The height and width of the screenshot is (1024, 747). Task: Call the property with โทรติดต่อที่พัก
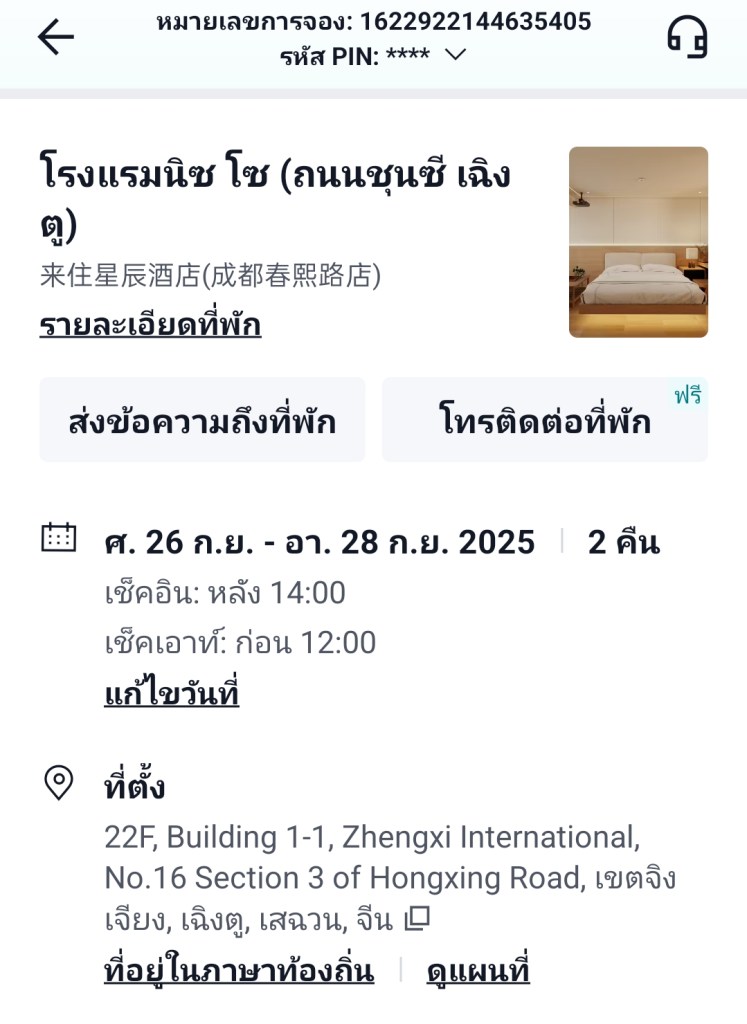click(x=545, y=421)
